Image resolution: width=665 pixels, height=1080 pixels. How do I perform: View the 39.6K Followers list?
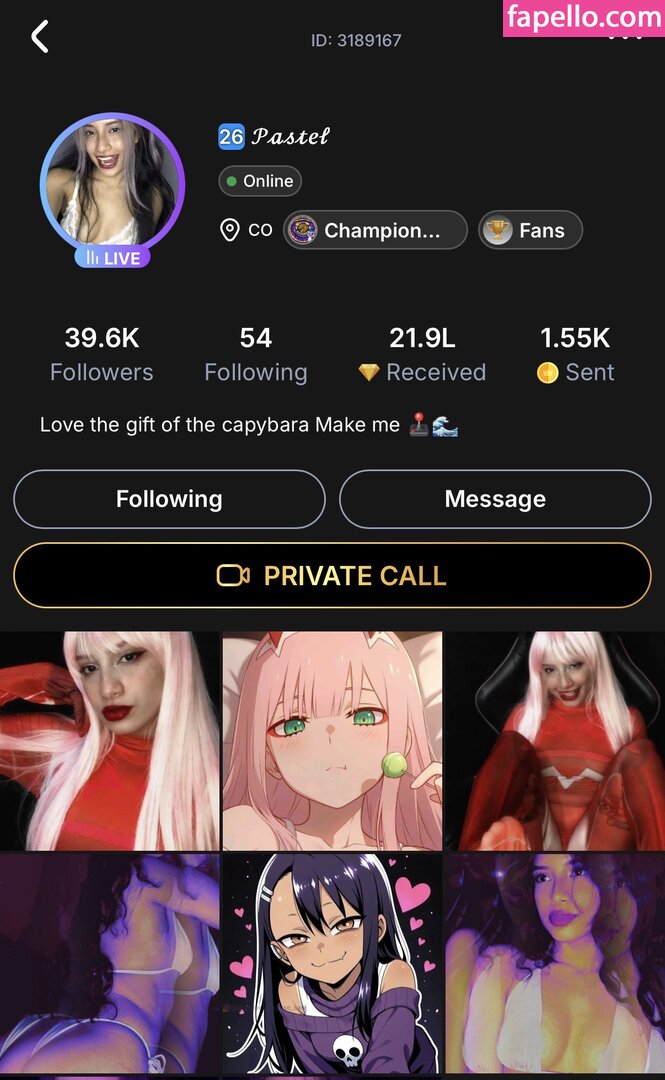101,354
